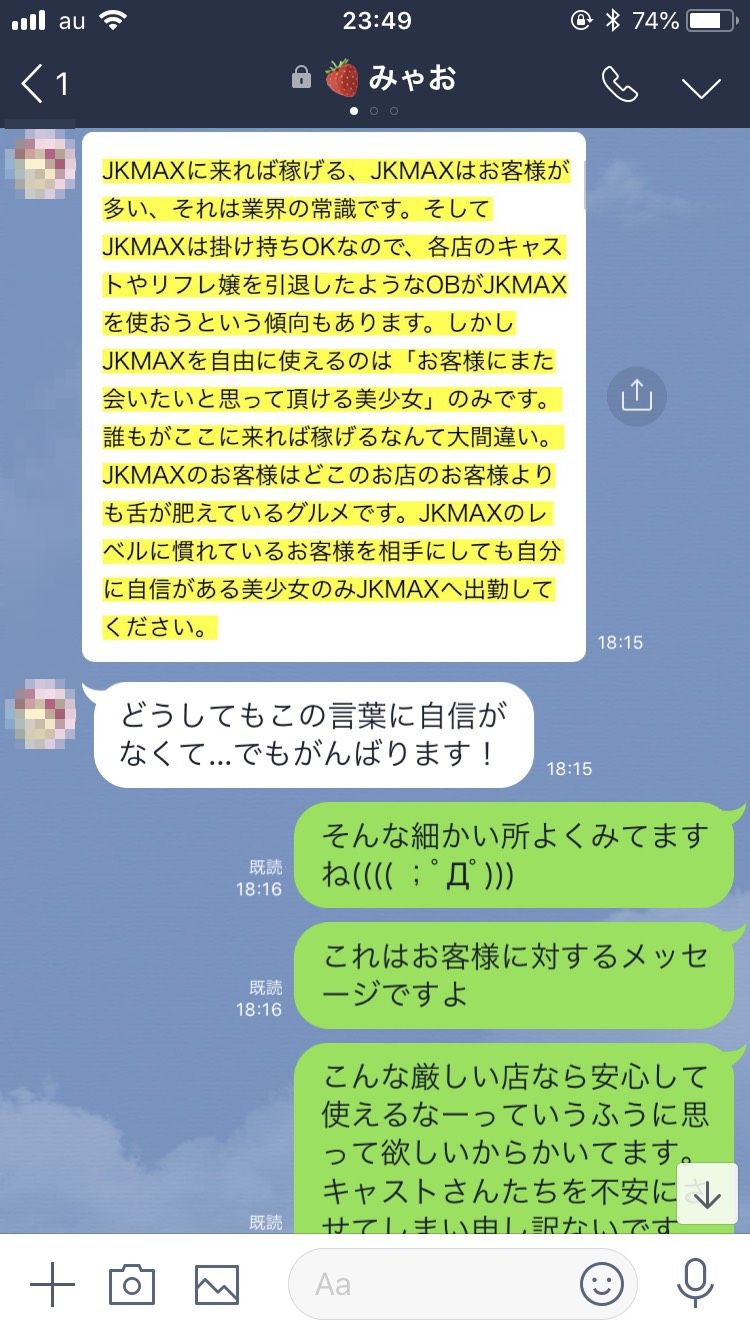This screenshot has width=750, height=1334.
Task: Record a voice message with microphone
Action: point(694,1284)
